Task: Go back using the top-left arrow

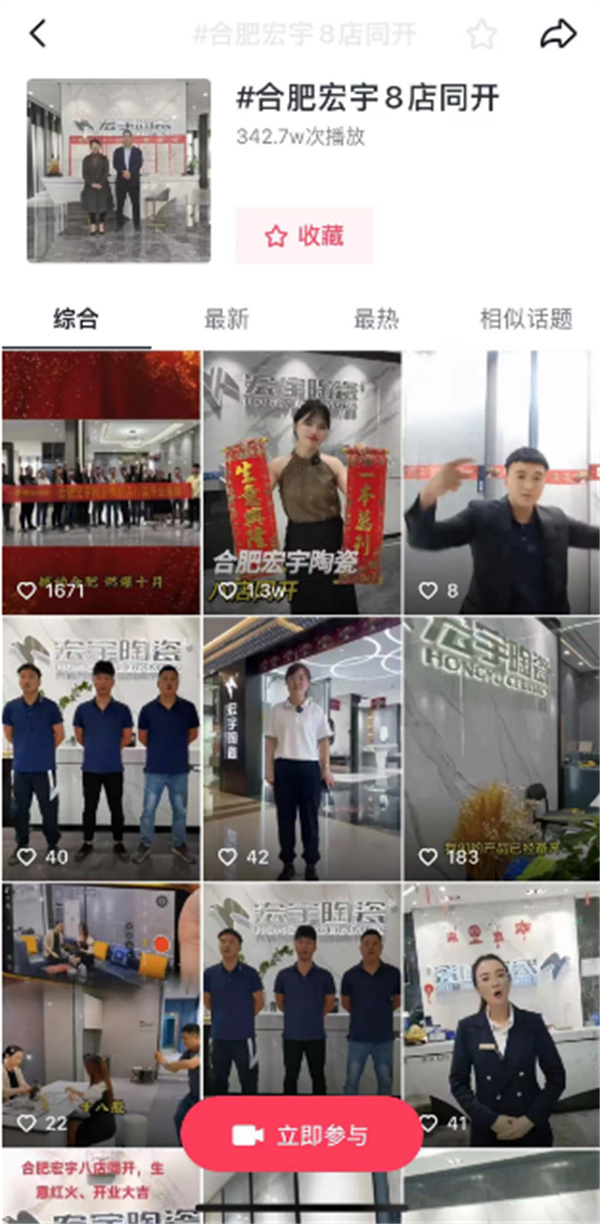Action: point(38,34)
